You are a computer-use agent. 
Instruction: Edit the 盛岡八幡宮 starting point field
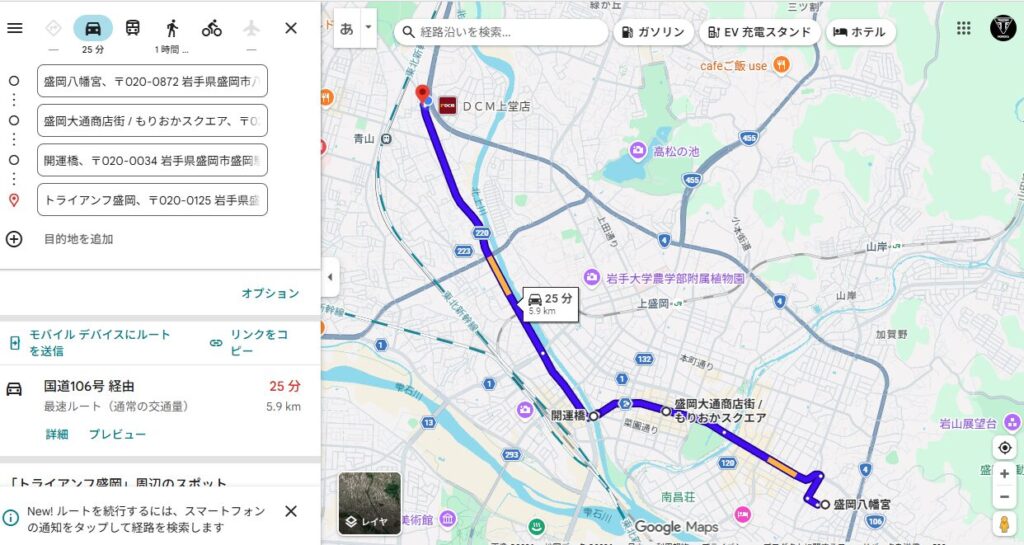point(152,81)
